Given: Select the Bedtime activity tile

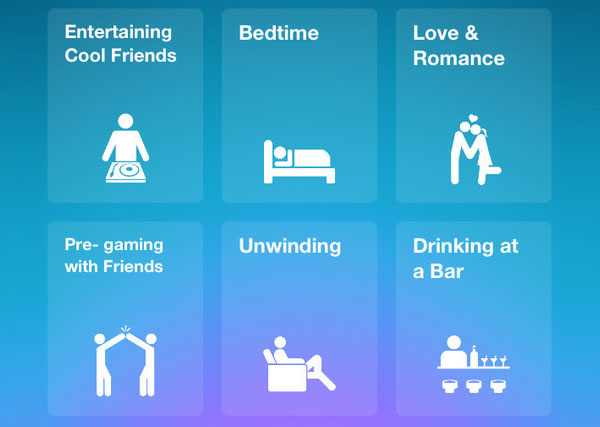Looking at the screenshot, I should point(299,105).
